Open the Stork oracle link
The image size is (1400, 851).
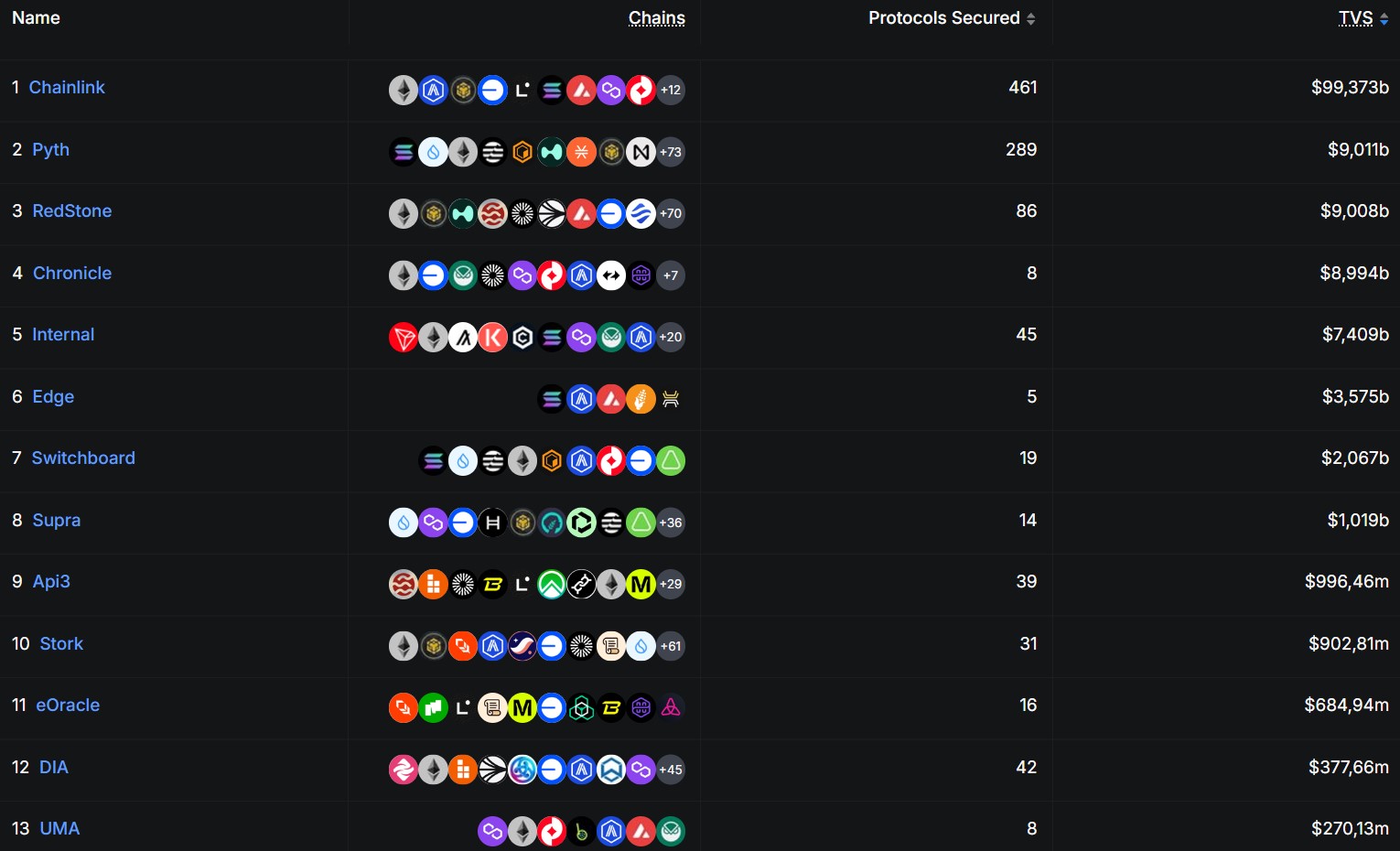point(61,644)
